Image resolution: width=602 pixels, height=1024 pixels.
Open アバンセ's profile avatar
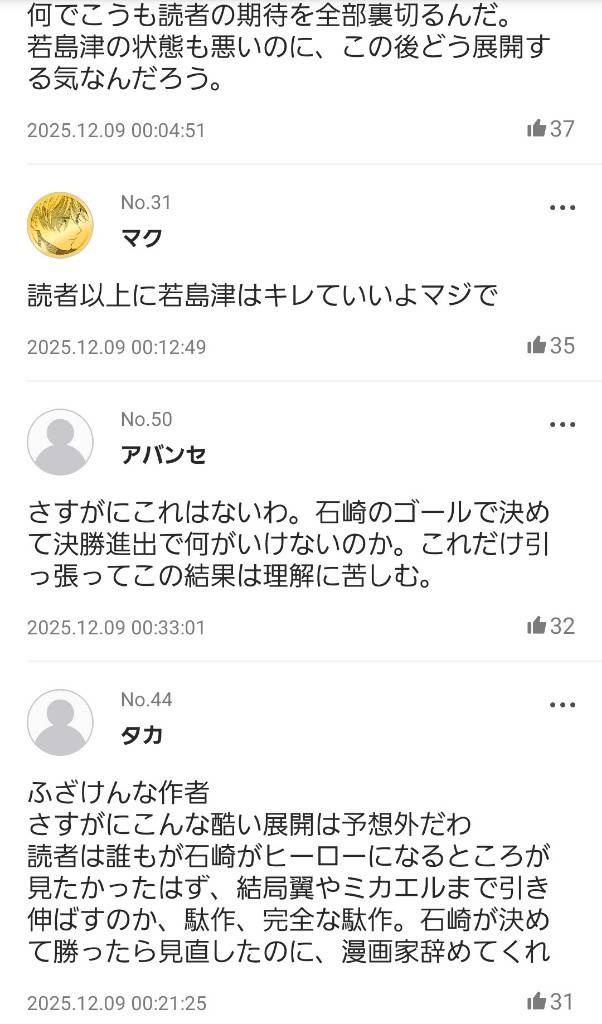click(60, 442)
